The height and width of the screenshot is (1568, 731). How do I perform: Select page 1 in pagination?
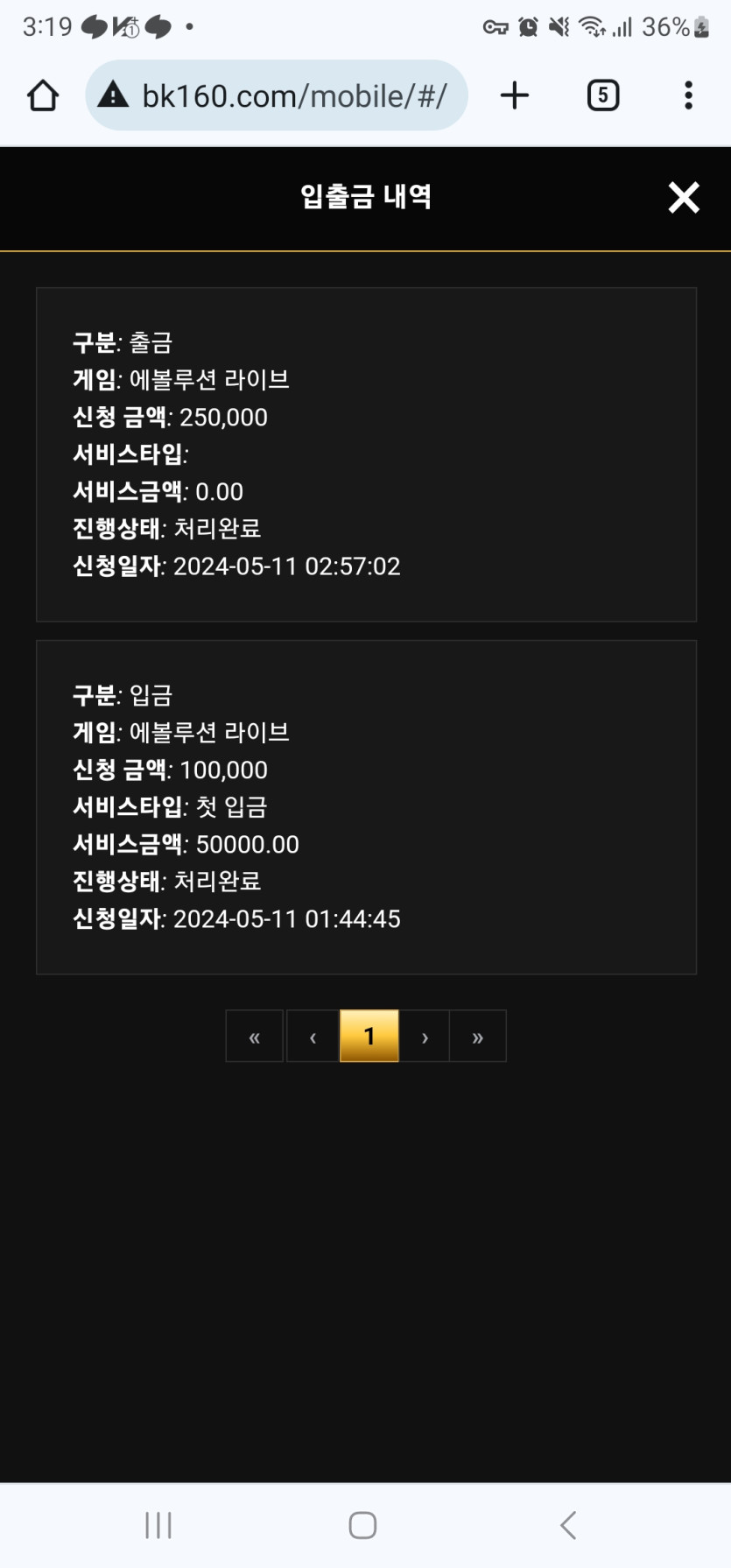coord(369,1037)
